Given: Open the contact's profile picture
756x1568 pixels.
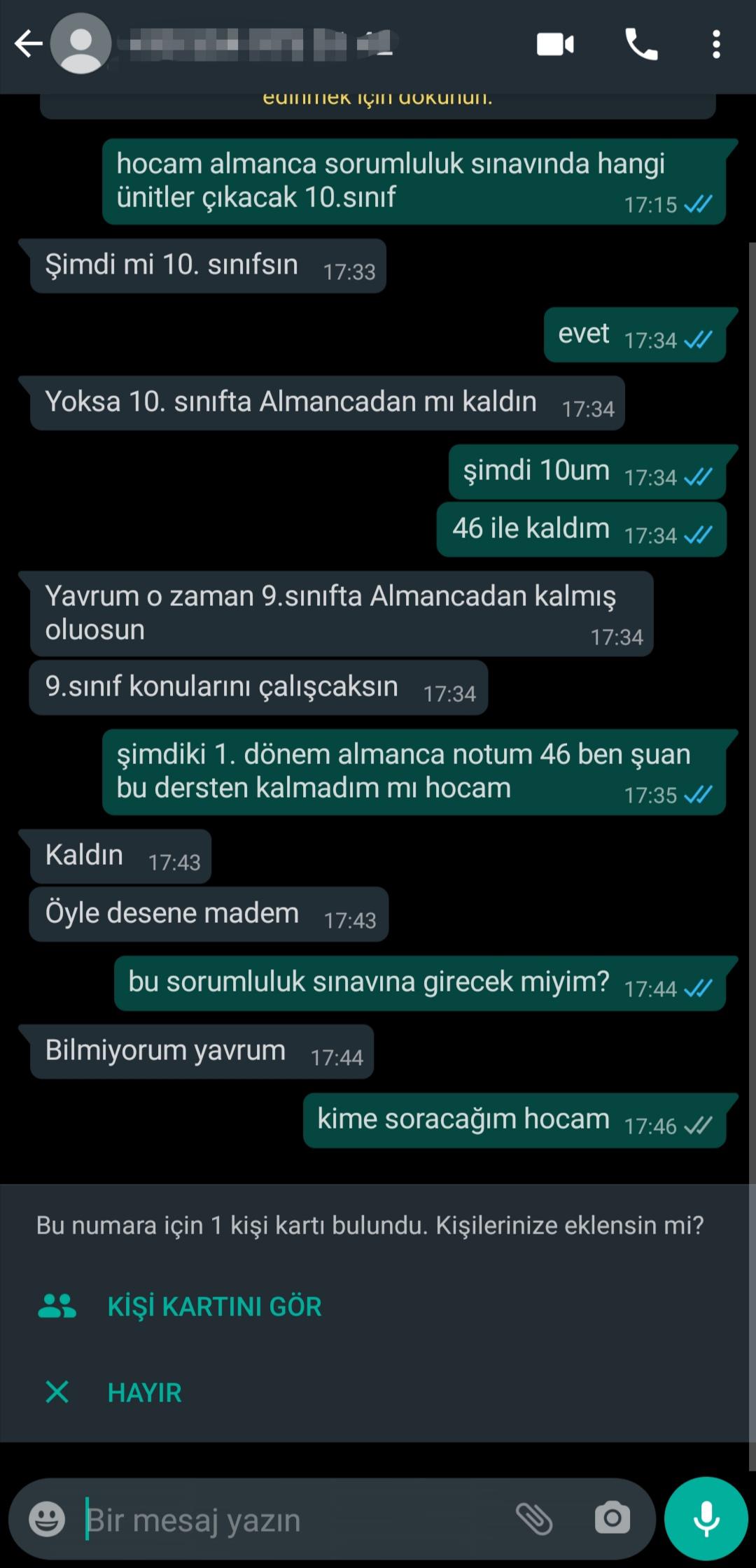Looking at the screenshot, I should 79,44.
